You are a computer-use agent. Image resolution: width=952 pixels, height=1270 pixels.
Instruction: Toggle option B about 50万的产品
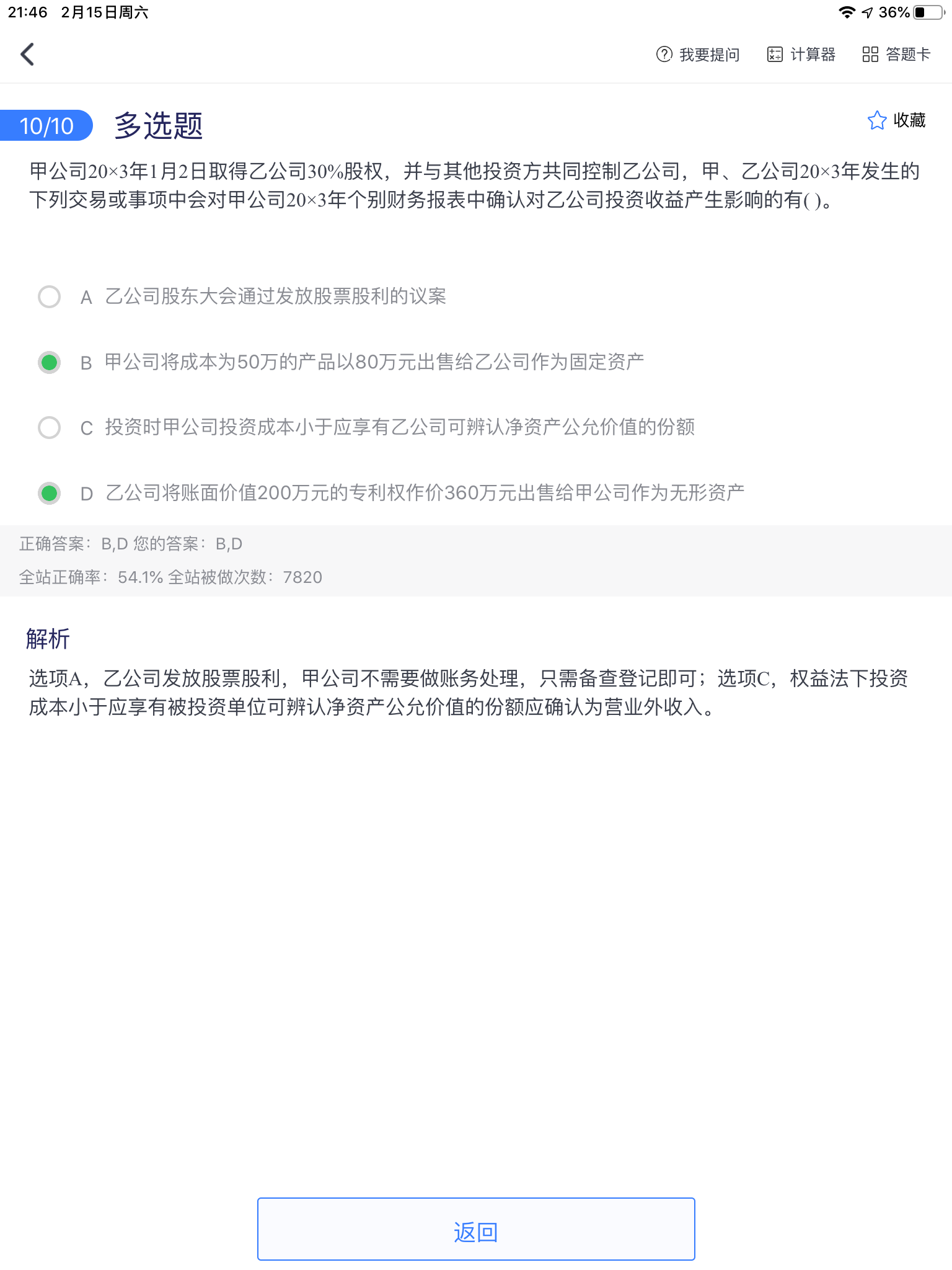pos(50,362)
